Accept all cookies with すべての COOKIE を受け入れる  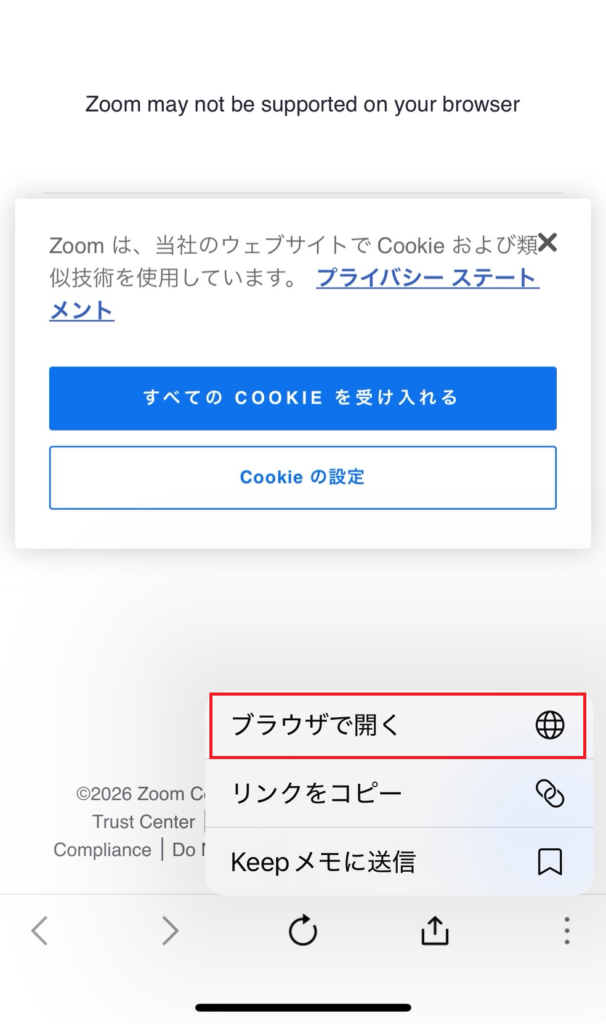pyautogui.click(x=302, y=398)
